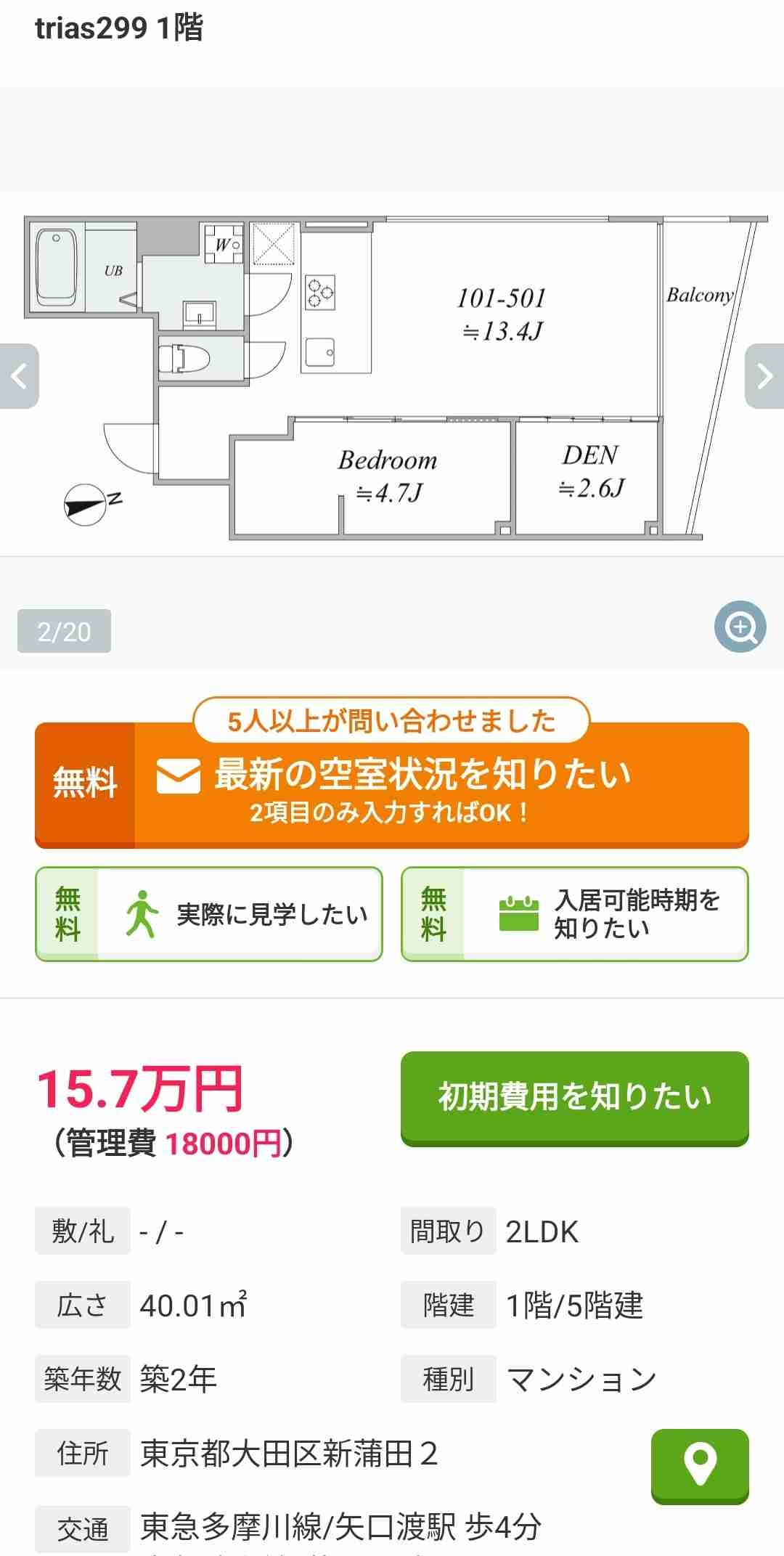Open the map pin for the address
Viewport: 784px width, 1556px height.
click(700, 1465)
